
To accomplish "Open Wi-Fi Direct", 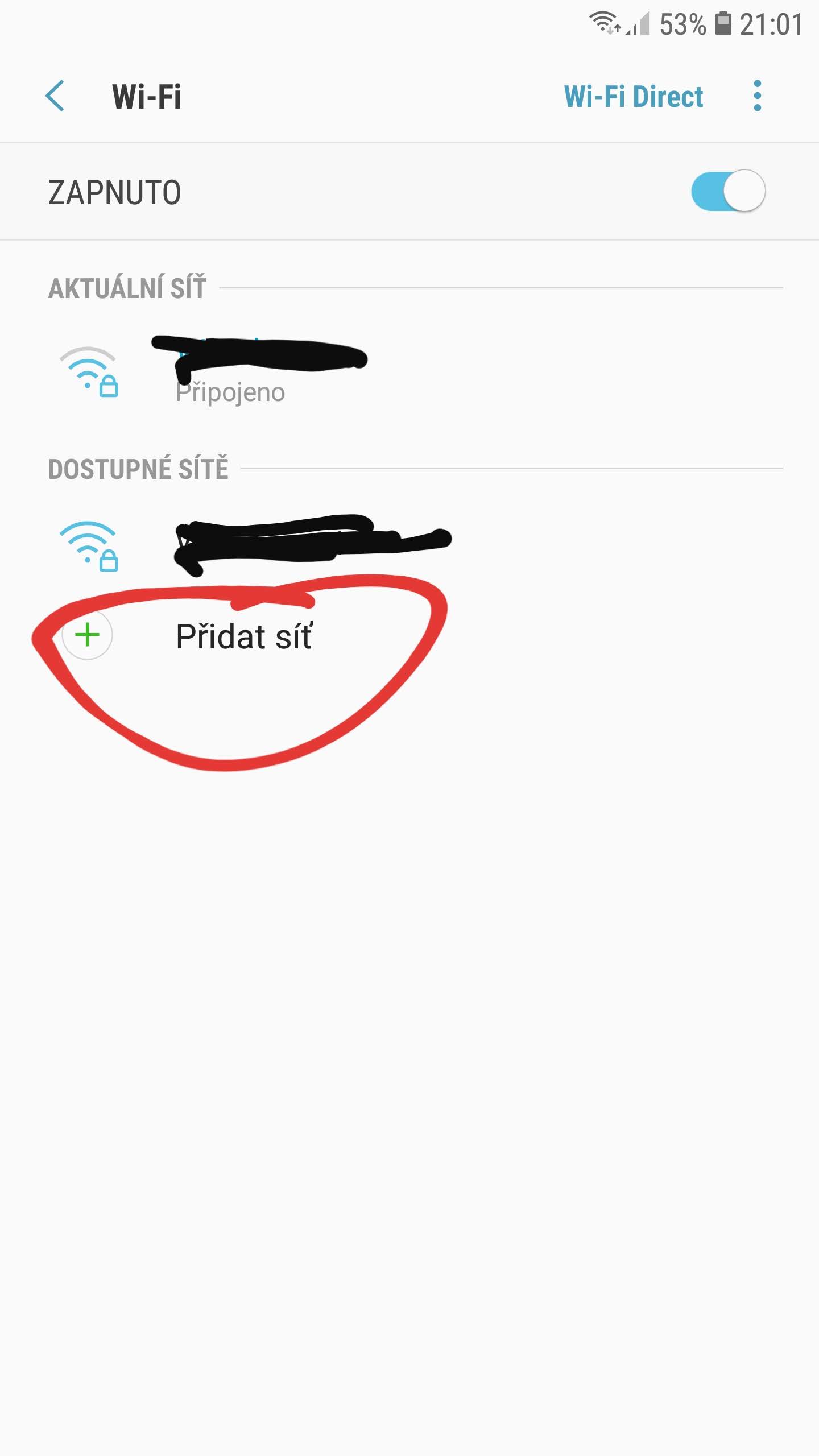I will point(633,97).
